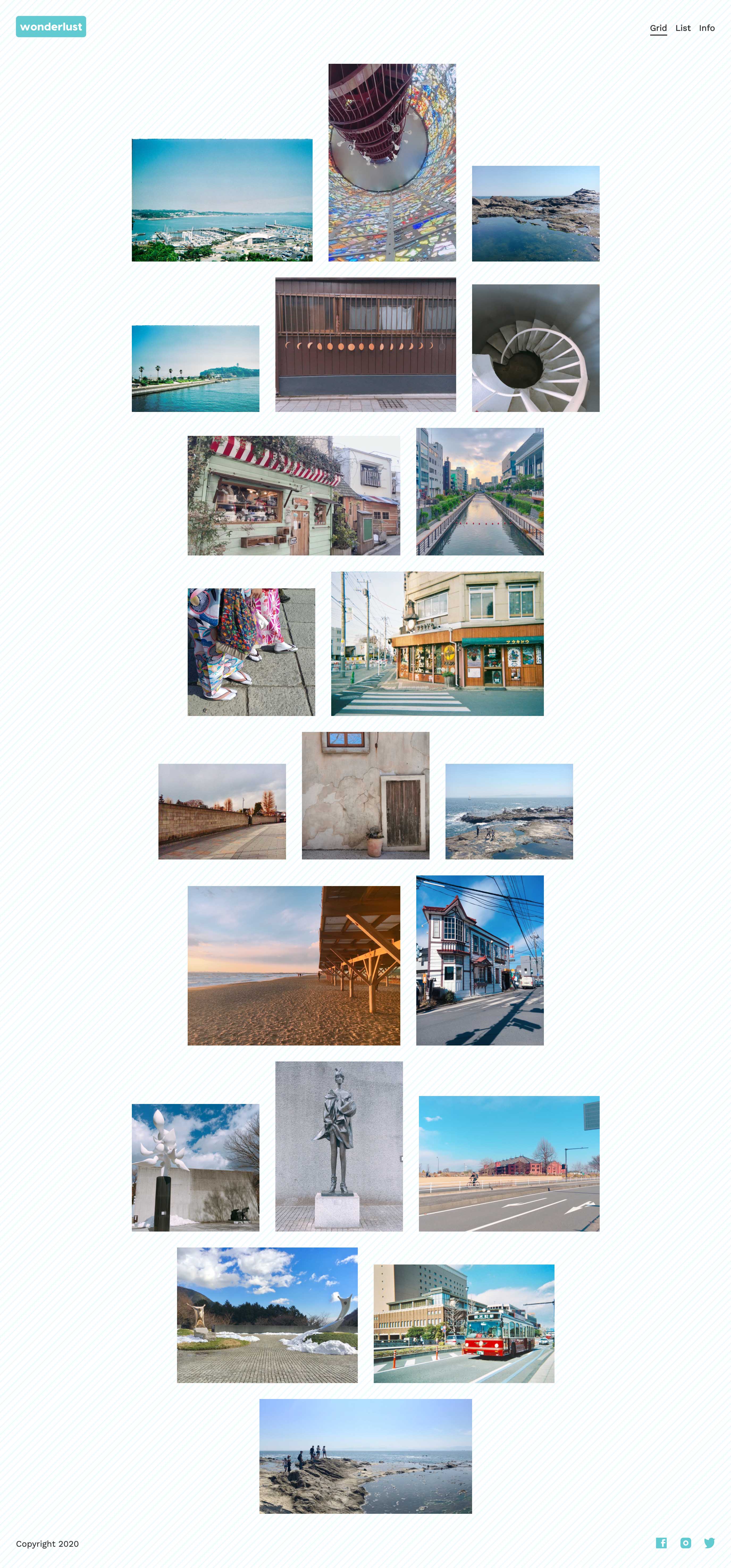Open the Twitter profile link
This screenshot has width=731, height=1568.
709,1542
